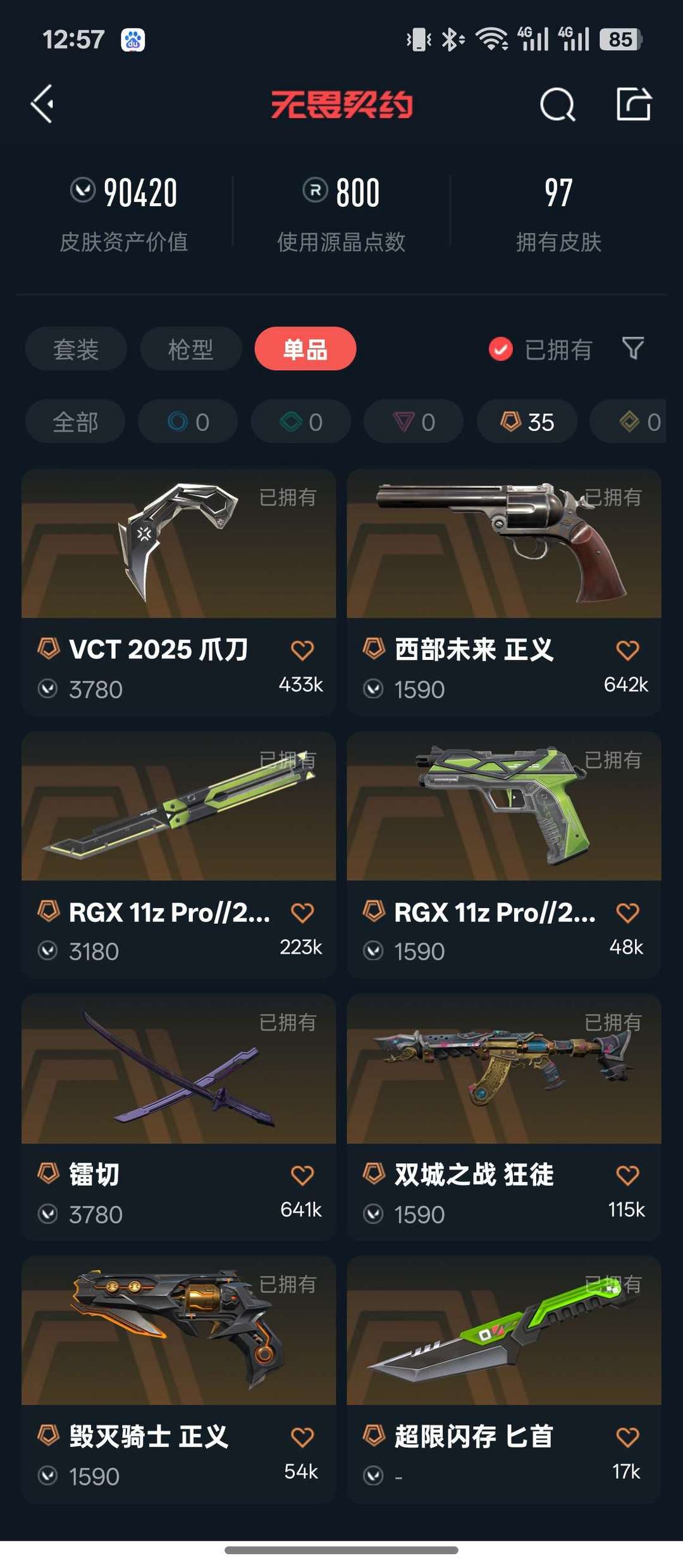Viewport: 683px width, 1568px height.
Task: Favorite the 双城之战 狂徒 skin
Action: click(627, 1175)
